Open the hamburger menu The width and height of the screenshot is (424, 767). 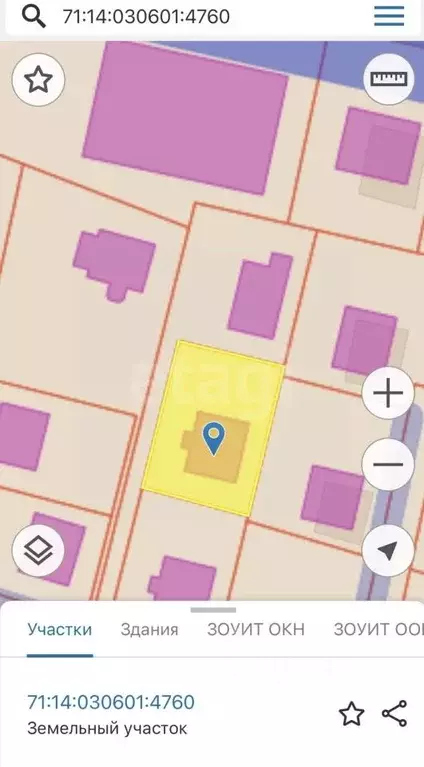tap(389, 16)
